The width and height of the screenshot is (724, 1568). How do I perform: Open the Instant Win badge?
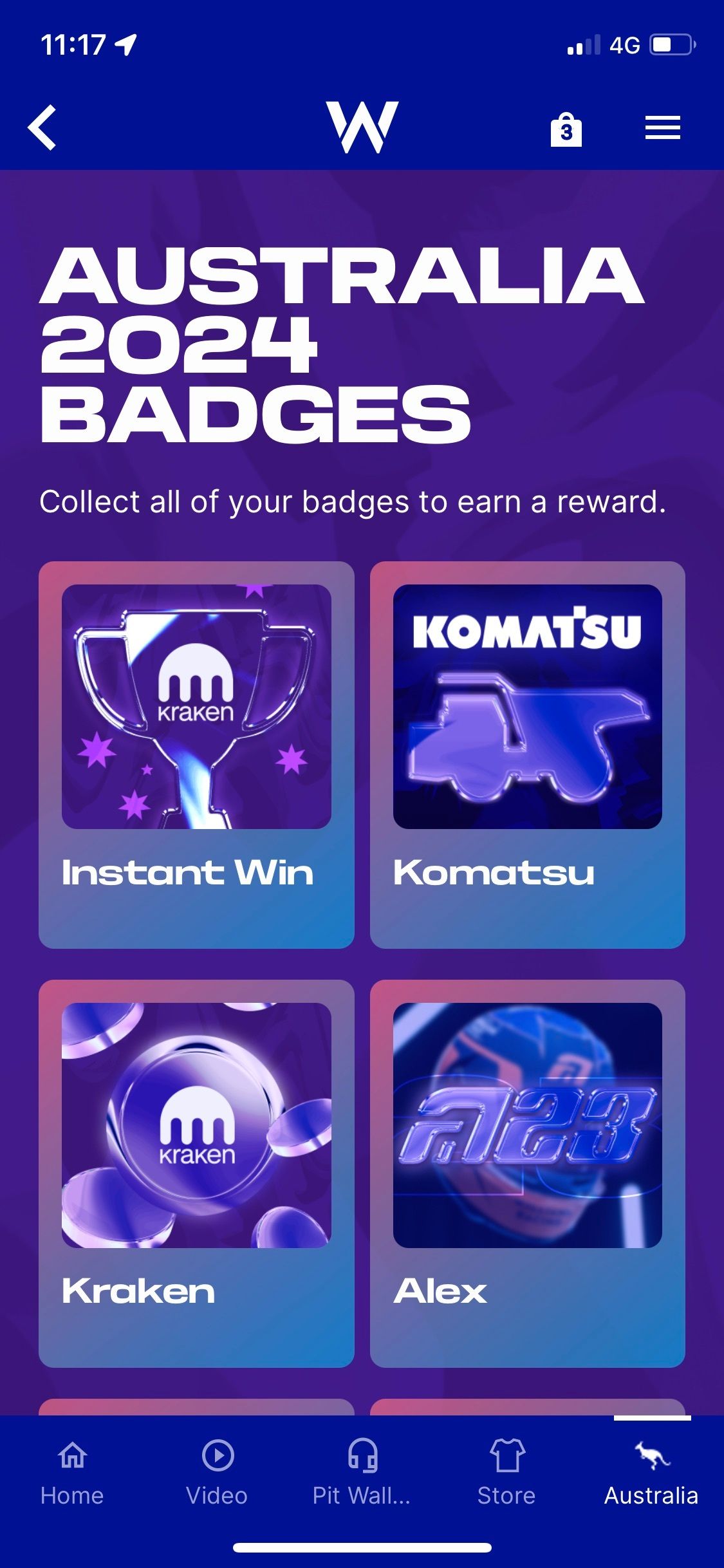click(196, 754)
